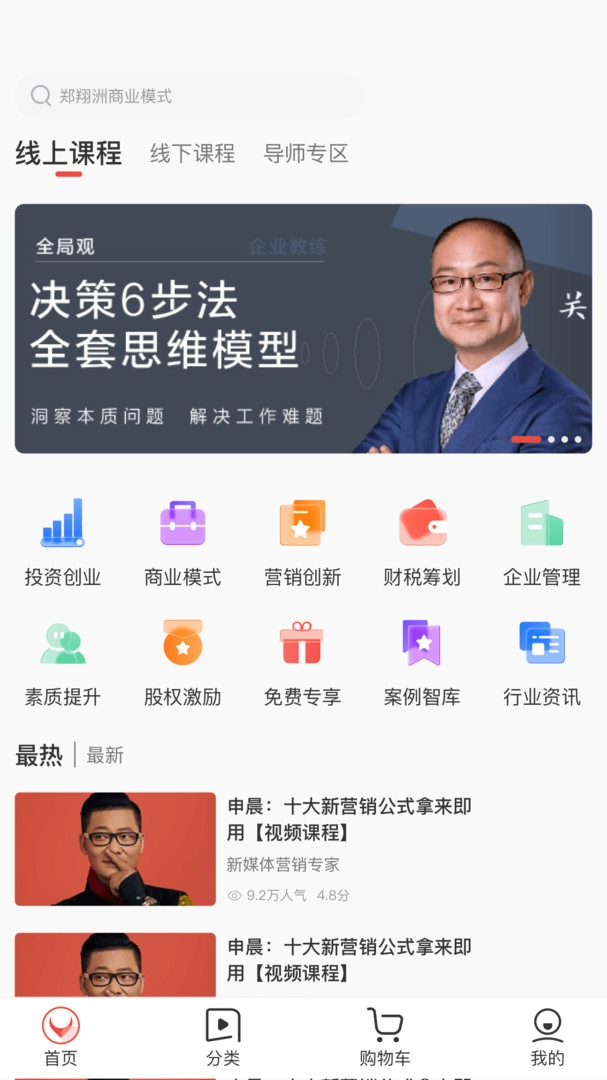Open the 商业模式 category
607x1080 pixels.
coord(183,543)
